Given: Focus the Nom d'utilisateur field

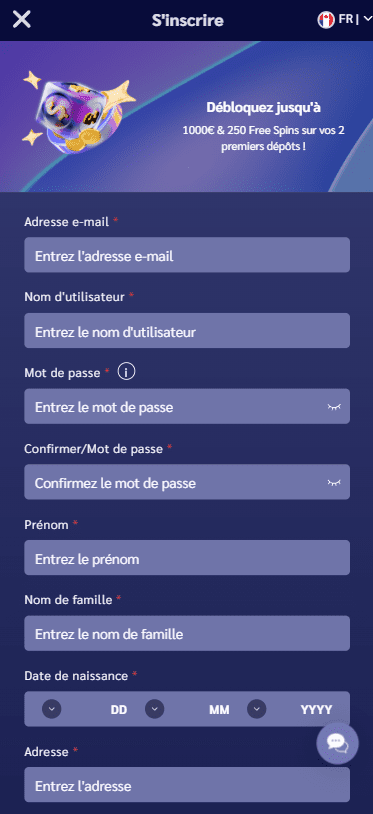Looking at the screenshot, I should pyautogui.click(x=187, y=331).
